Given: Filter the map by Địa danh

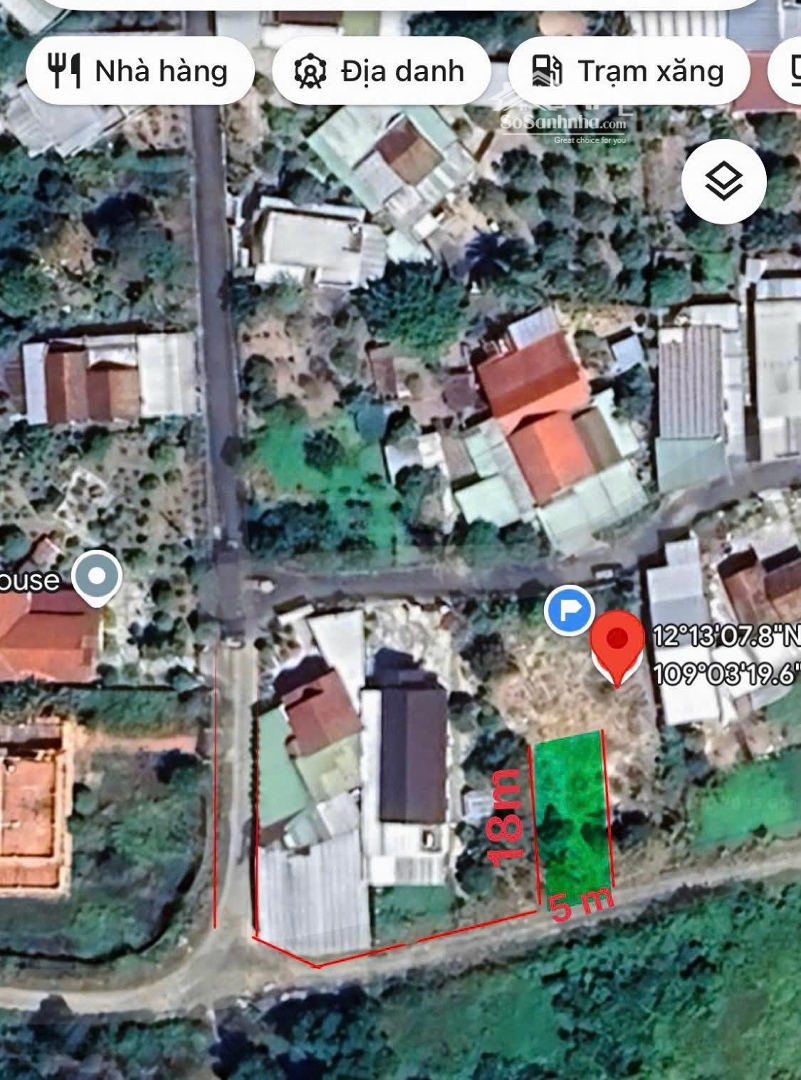Looking at the screenshot, I should tap(381, 71).
